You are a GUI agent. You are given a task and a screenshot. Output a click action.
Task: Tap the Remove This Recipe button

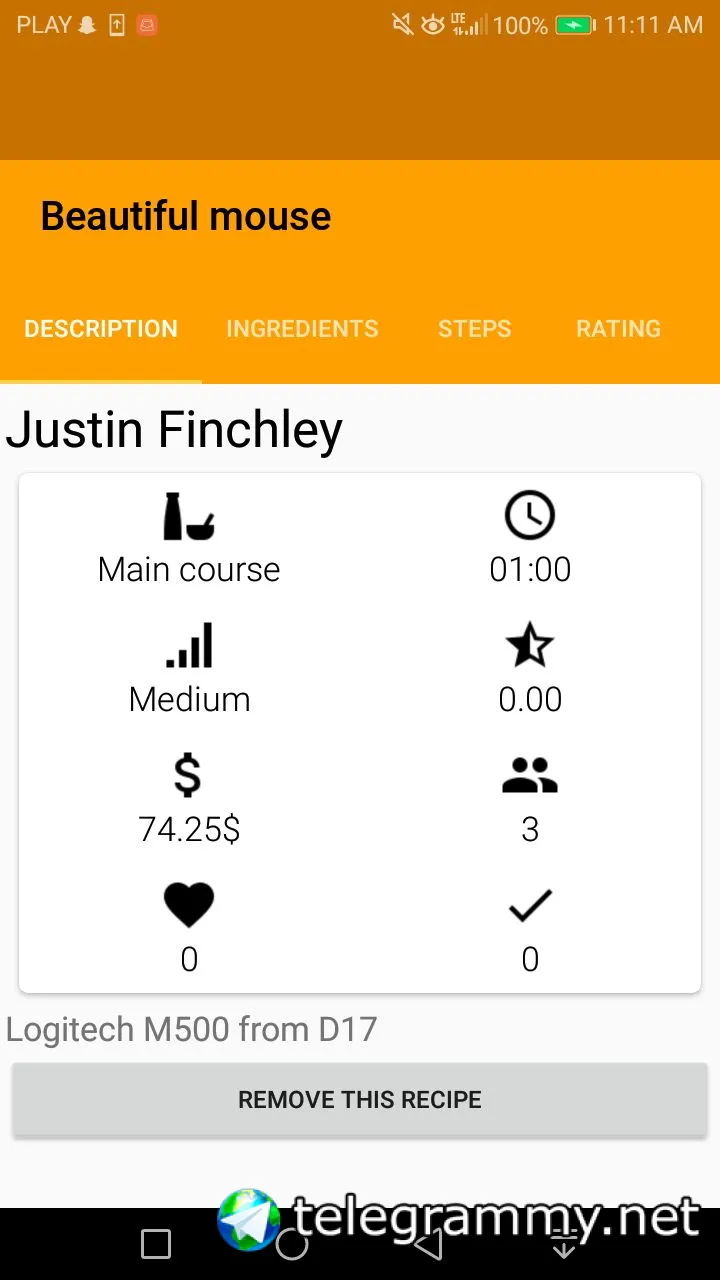(x=360, y=1100)
